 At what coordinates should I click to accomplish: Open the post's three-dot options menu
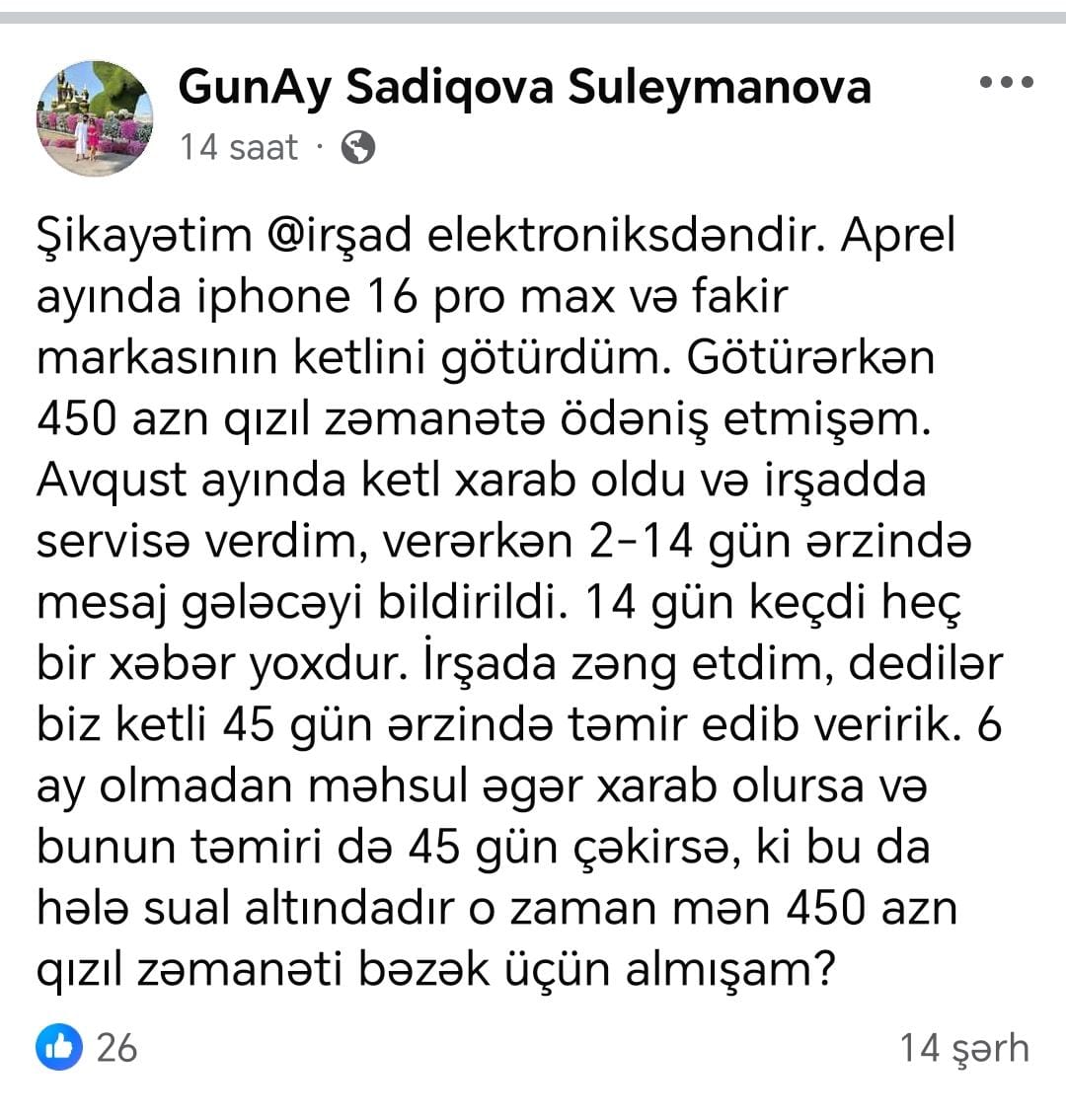[1006, 84]
